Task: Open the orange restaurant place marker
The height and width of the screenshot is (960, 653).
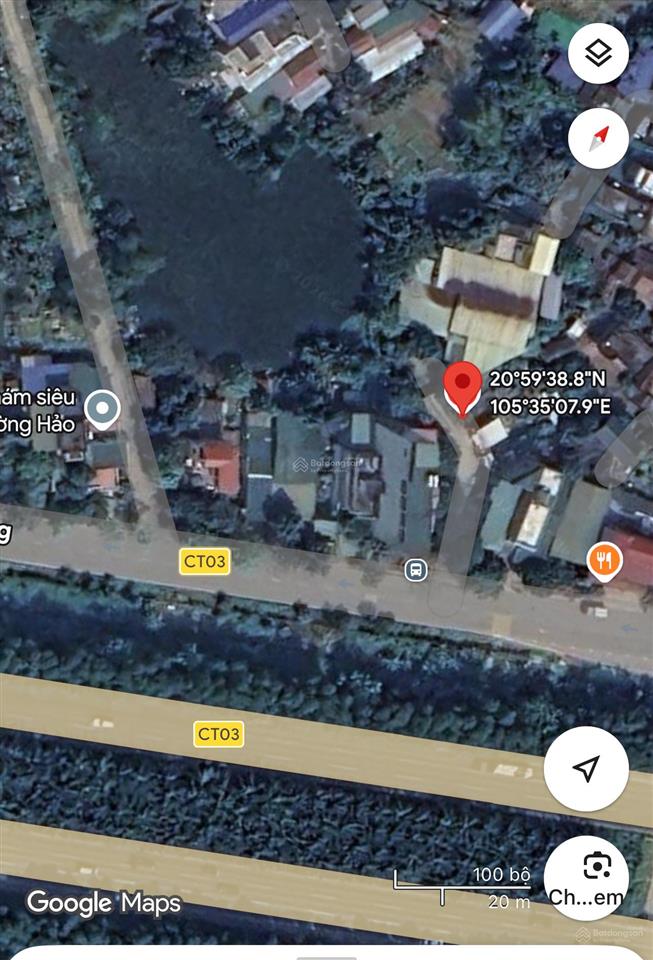Action: point(602,562)
